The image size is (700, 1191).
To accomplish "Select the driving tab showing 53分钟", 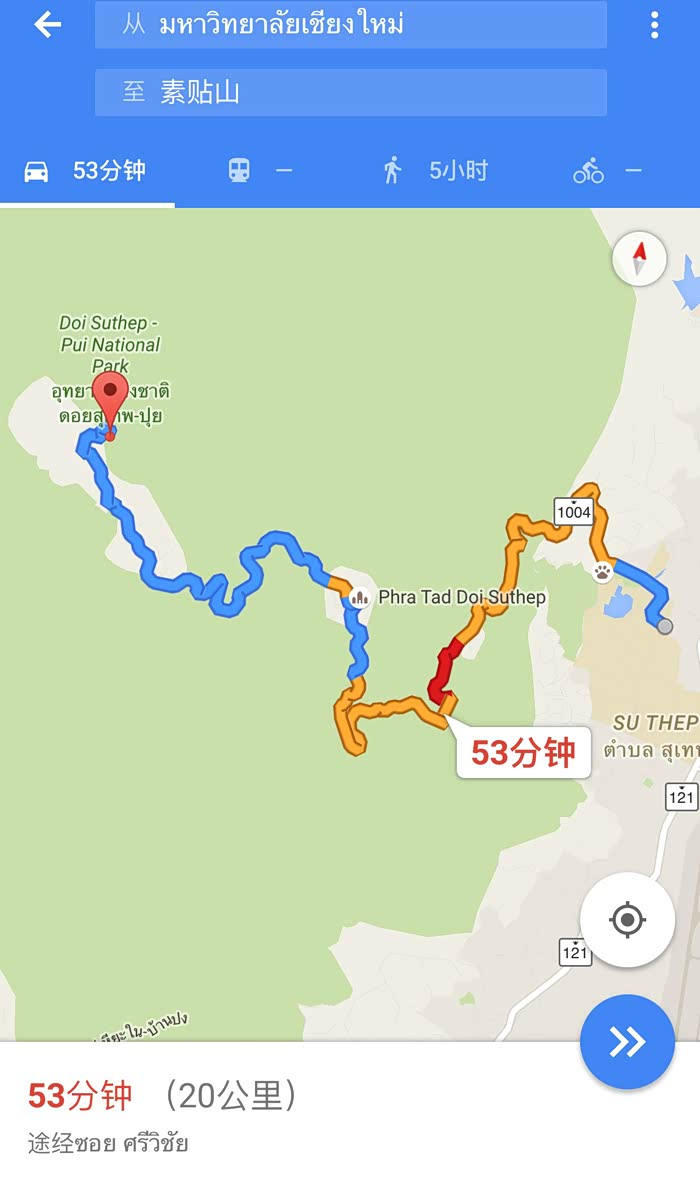I will pyautogui.click(x=87, y=171).
